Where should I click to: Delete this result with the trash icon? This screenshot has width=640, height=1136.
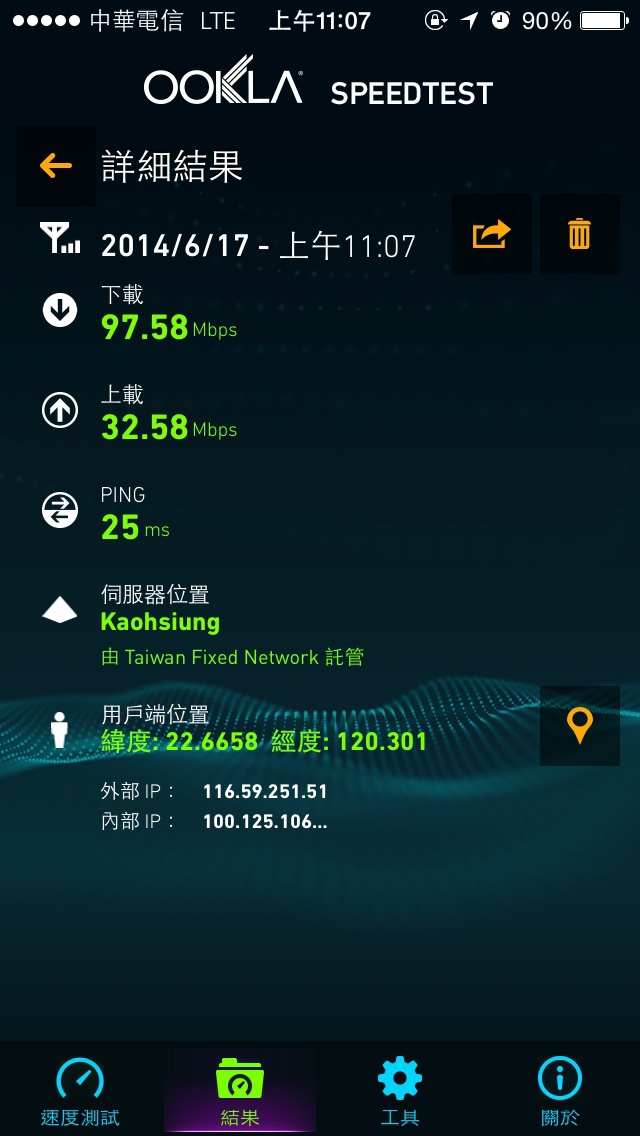click(x=580, y=234)
